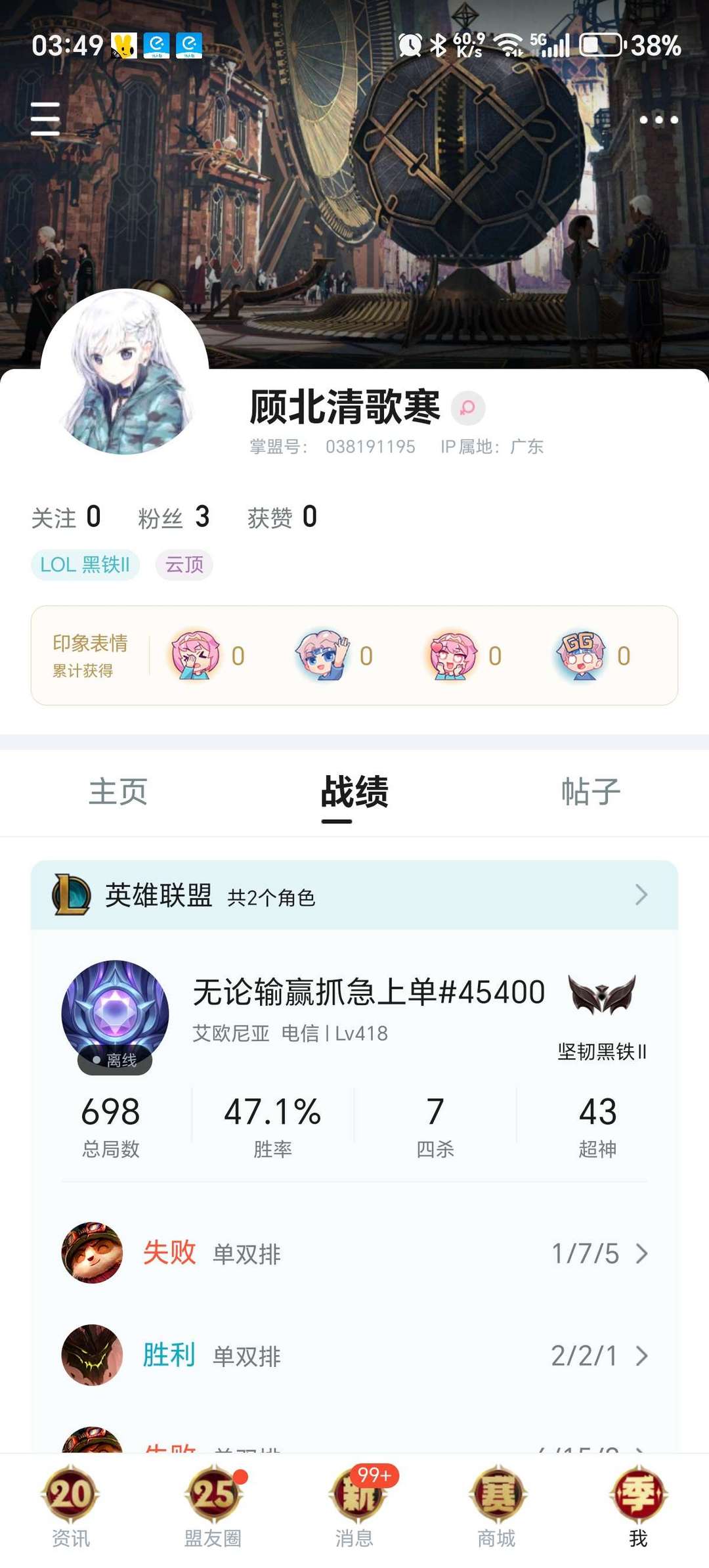This screenshot has height=1568, width=709.
Task: Open the hamburger drawer menu
Action: coord(45,119)
